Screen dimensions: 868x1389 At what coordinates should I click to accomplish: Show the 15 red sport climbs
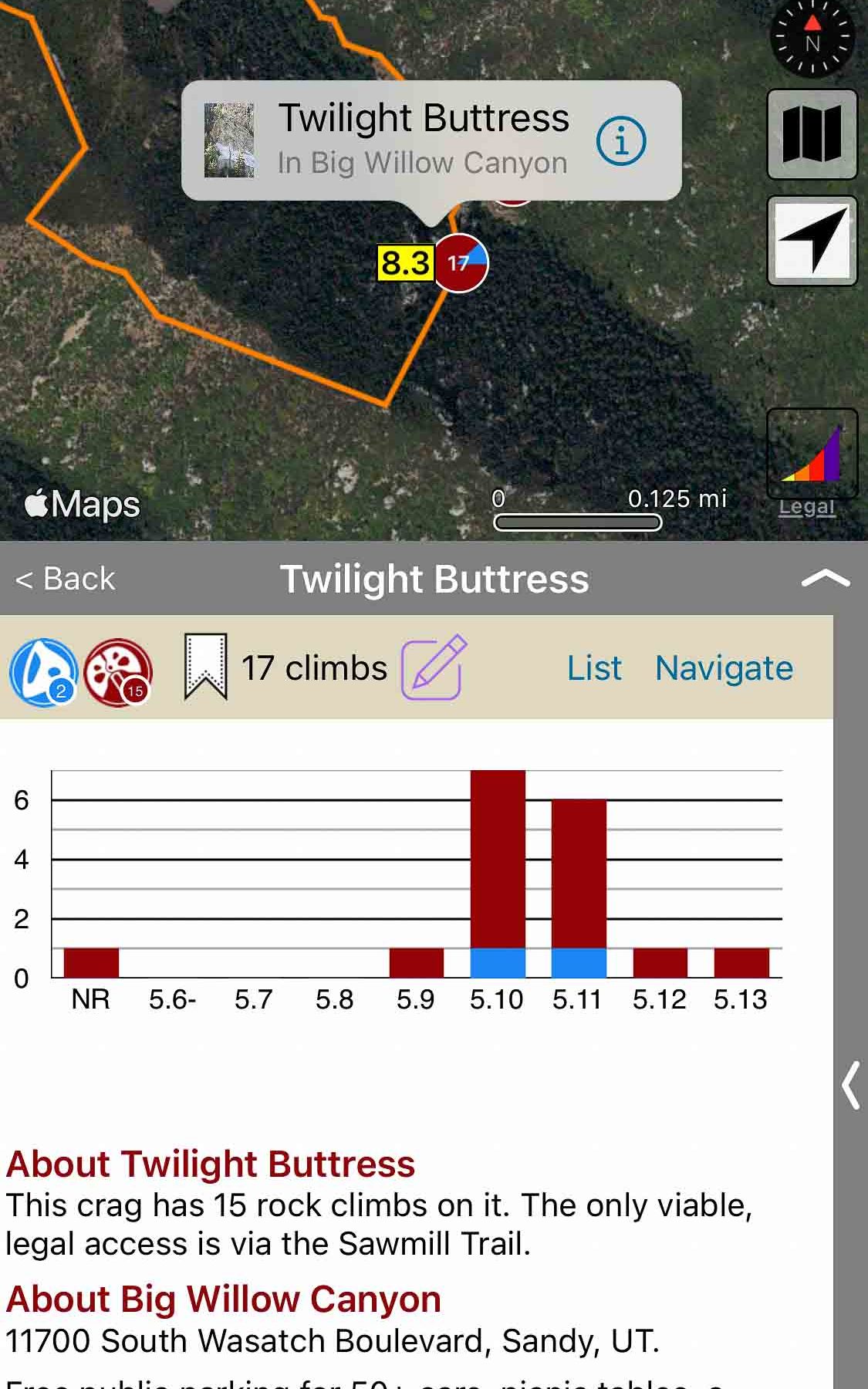pyautogui.click(x=118, y=671)
